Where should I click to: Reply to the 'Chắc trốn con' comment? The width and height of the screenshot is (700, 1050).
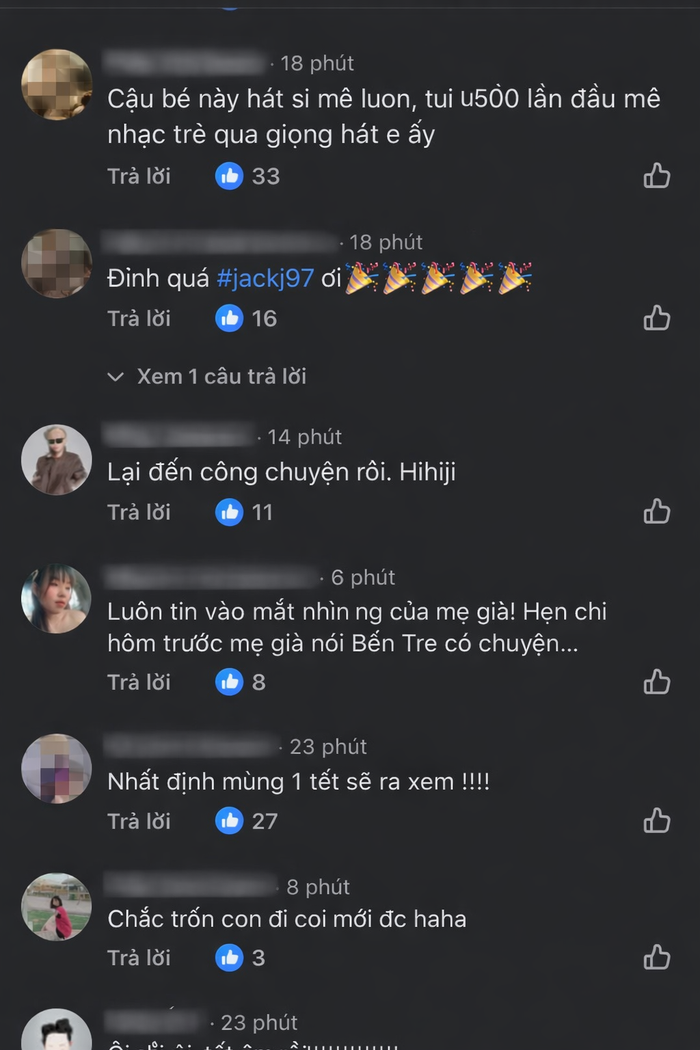139,958
